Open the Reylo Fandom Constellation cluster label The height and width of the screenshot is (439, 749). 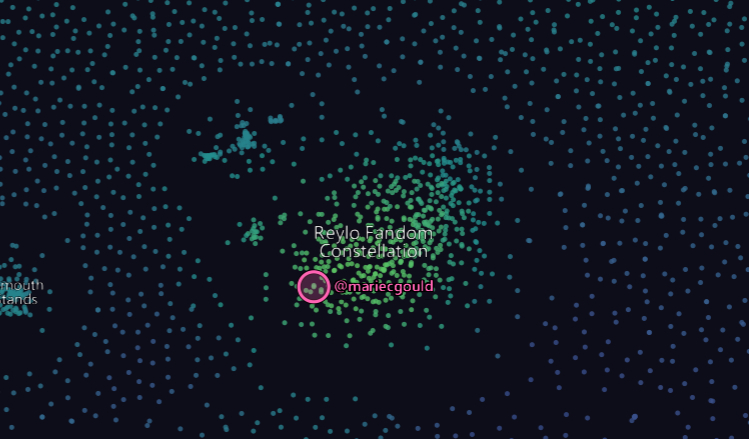373,242
